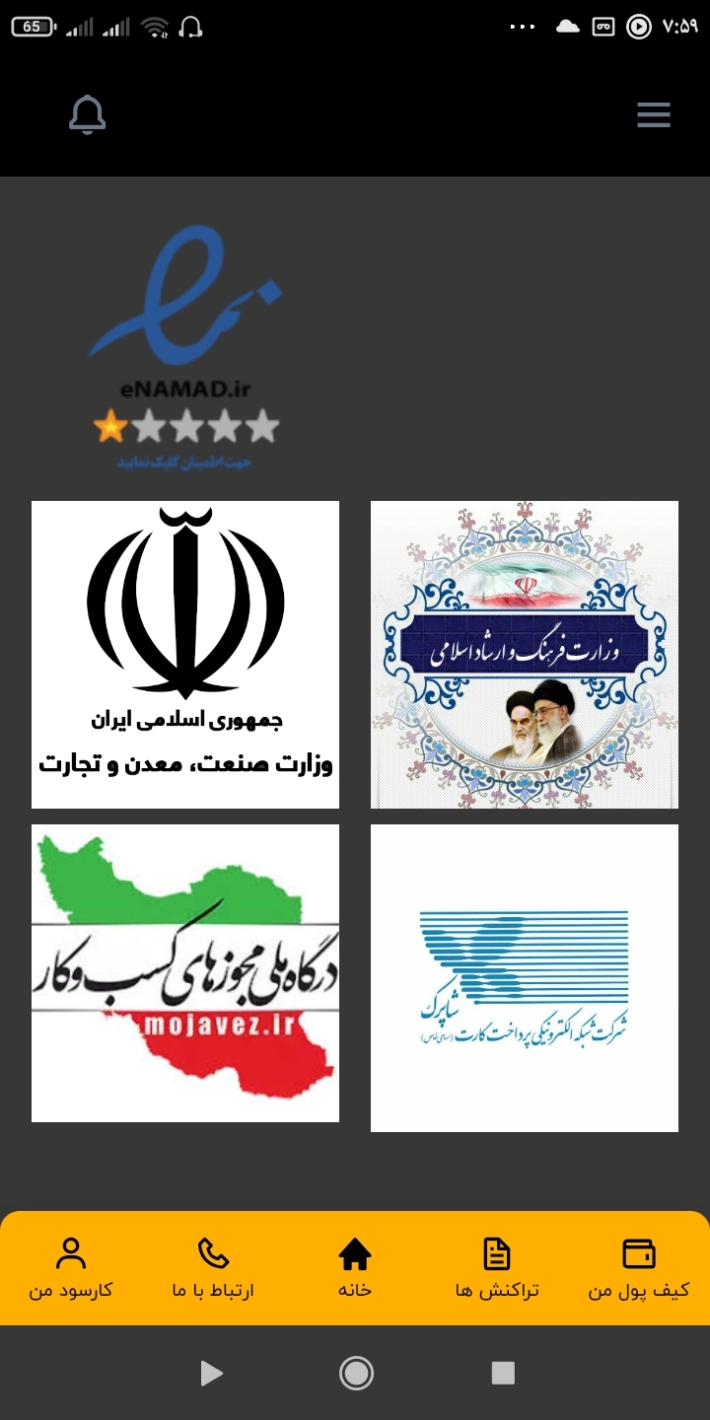Select the خانه home tab
Screen dimensions: 710x1420
pyautogui.click(x=355, y=1268)
